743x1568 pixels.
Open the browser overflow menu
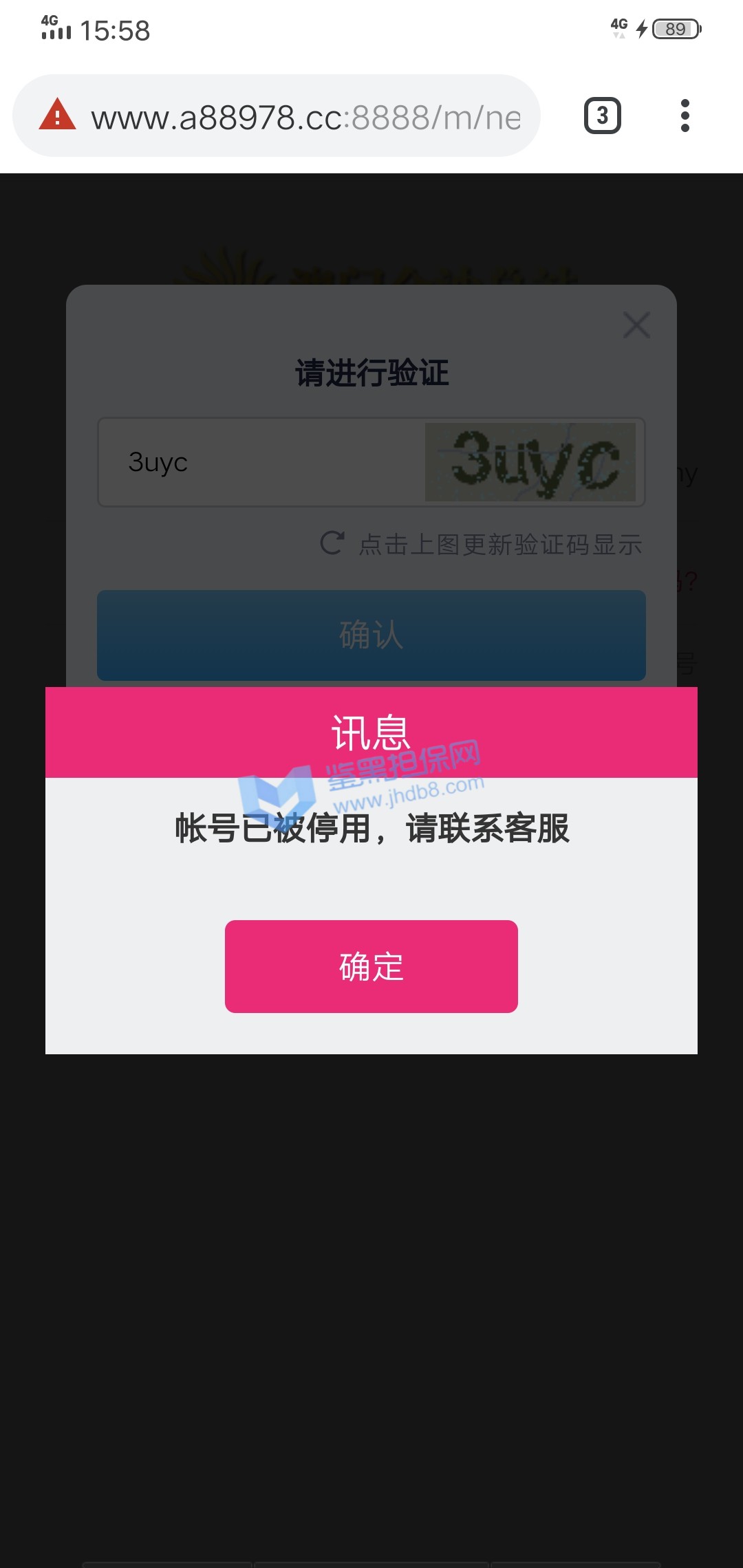pos(685,116)
